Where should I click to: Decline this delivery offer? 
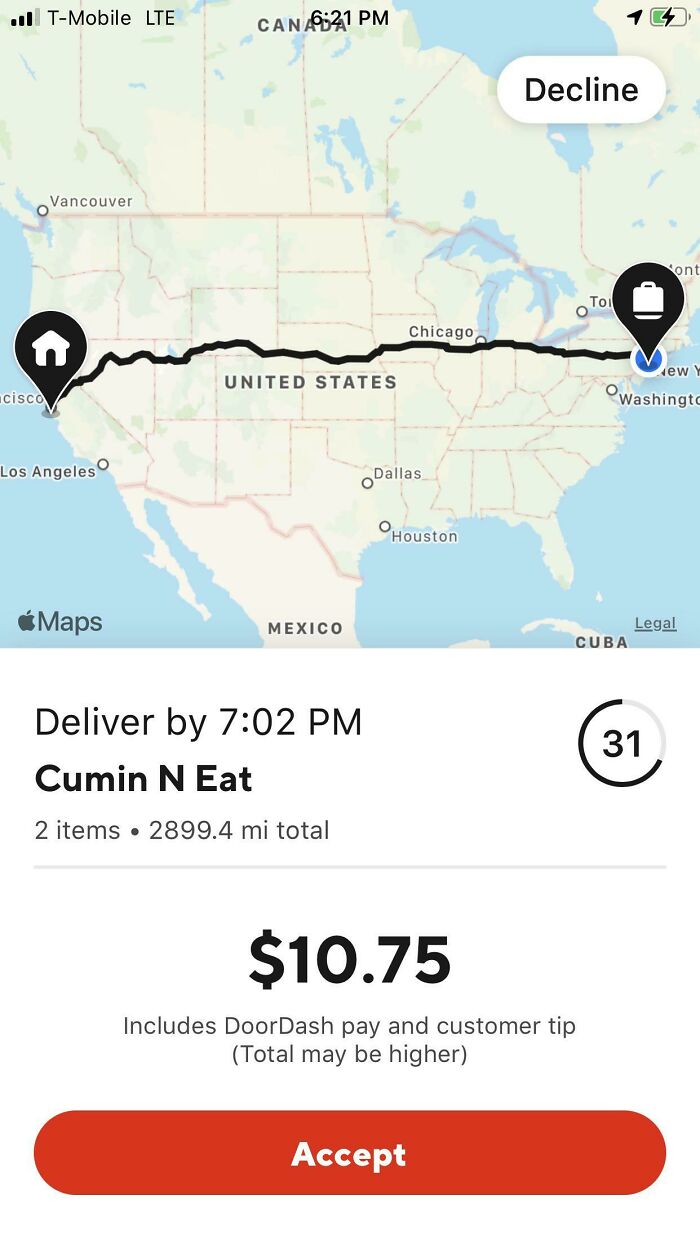point(581,90)
